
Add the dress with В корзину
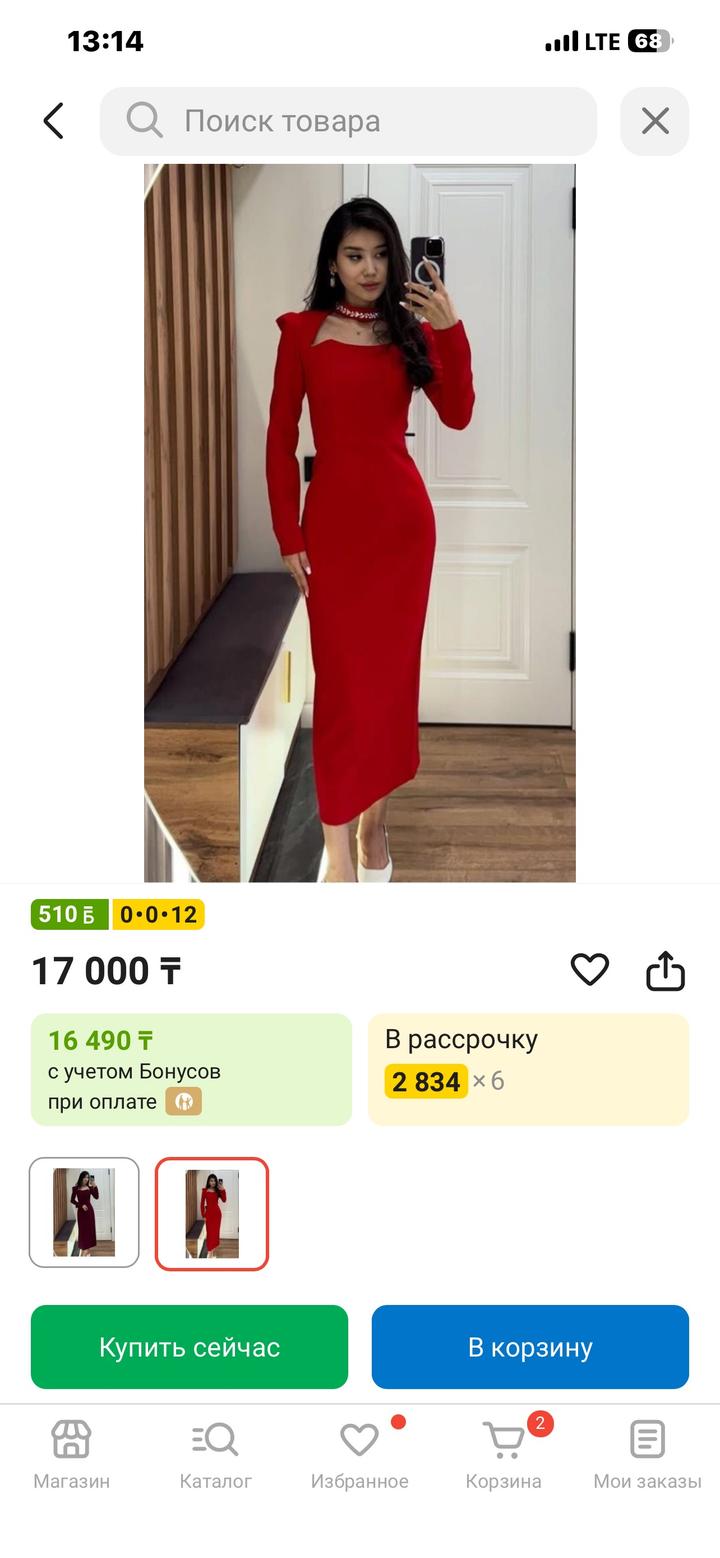tap(530, 1347)
